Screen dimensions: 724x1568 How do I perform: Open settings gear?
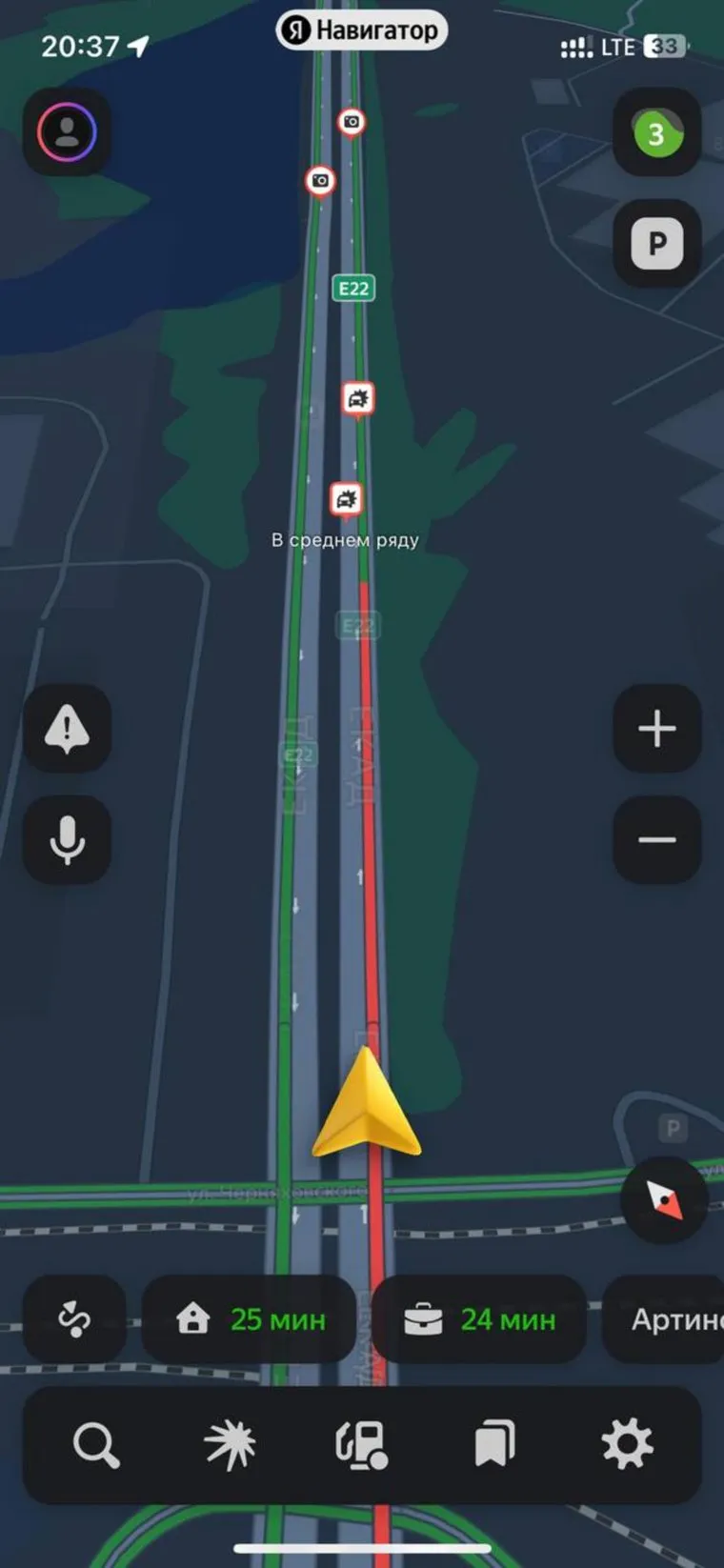pos(627,1444)
